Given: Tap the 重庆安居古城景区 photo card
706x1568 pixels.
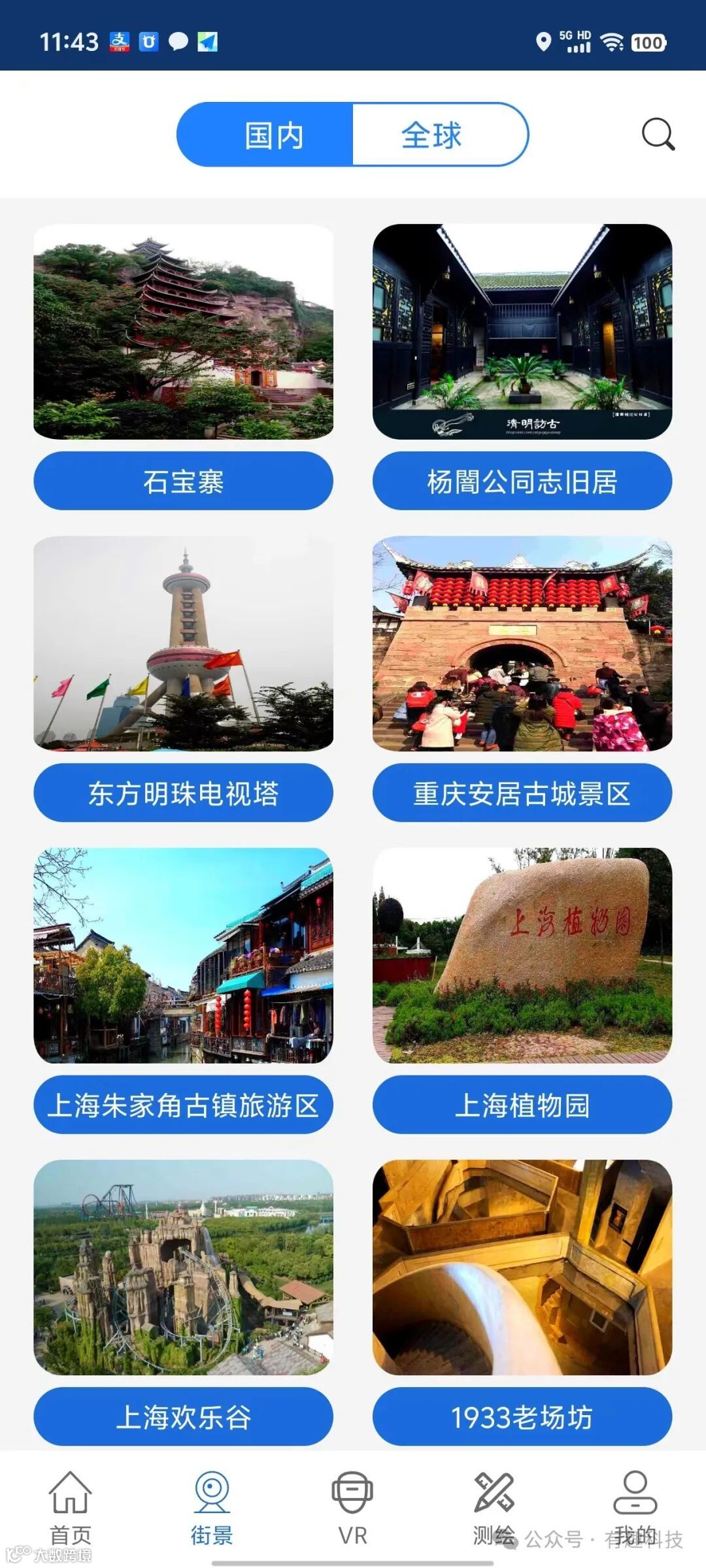Looking at the screenshot, I should point(522,644).
